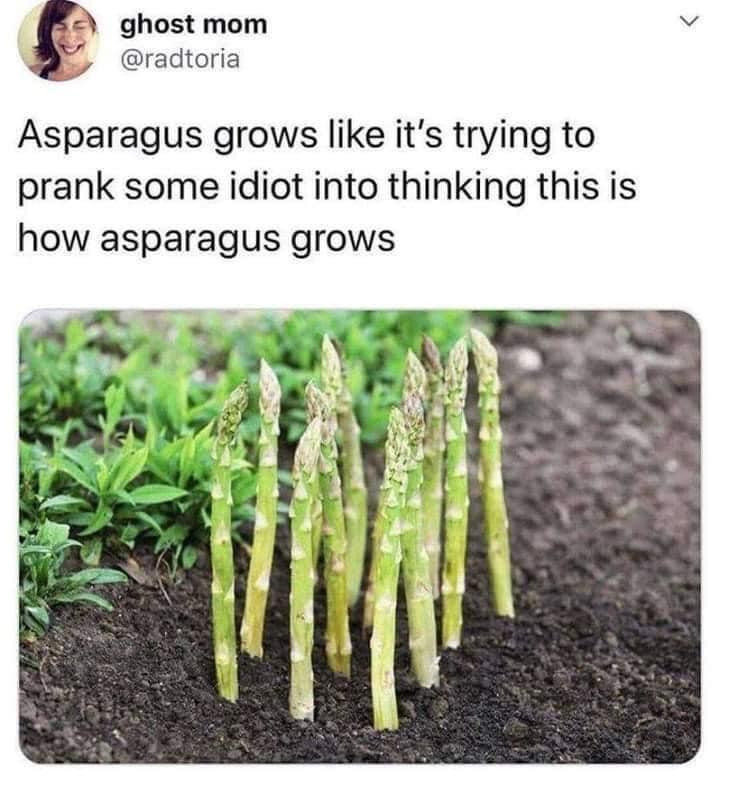Expand the asparagus photo in the tweet
The height and width of the screenshot is (808, 752).
[360, 537]
